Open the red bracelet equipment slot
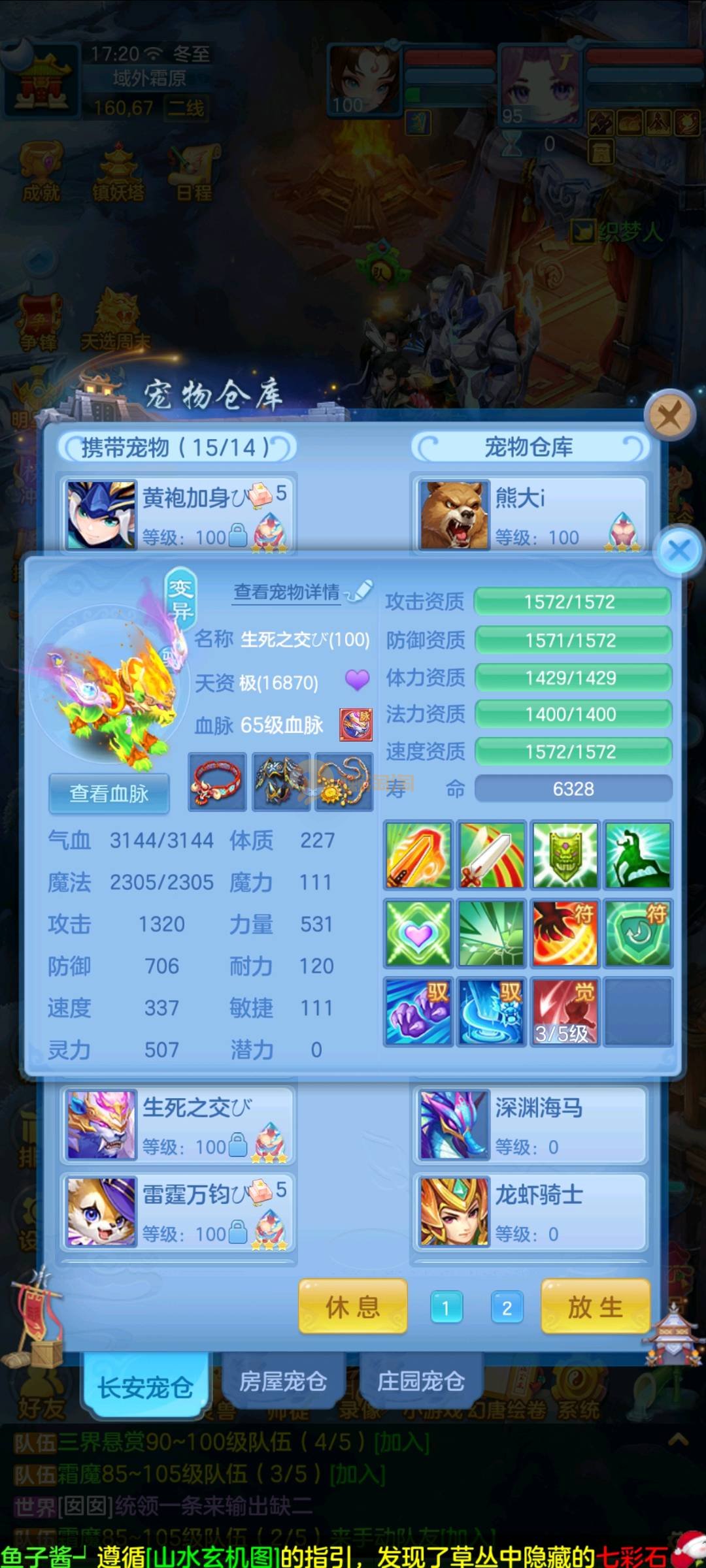 (x=218, y=781)
